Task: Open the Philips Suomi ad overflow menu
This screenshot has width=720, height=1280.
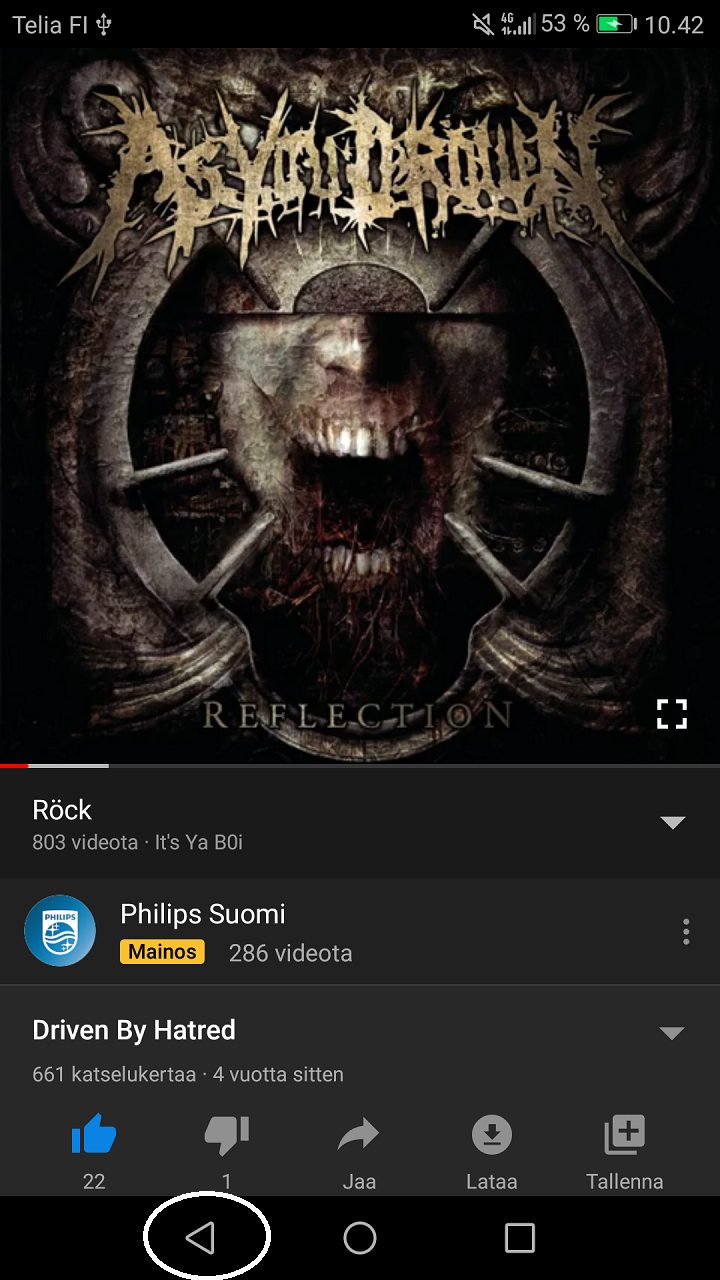Action: [686, 932]
